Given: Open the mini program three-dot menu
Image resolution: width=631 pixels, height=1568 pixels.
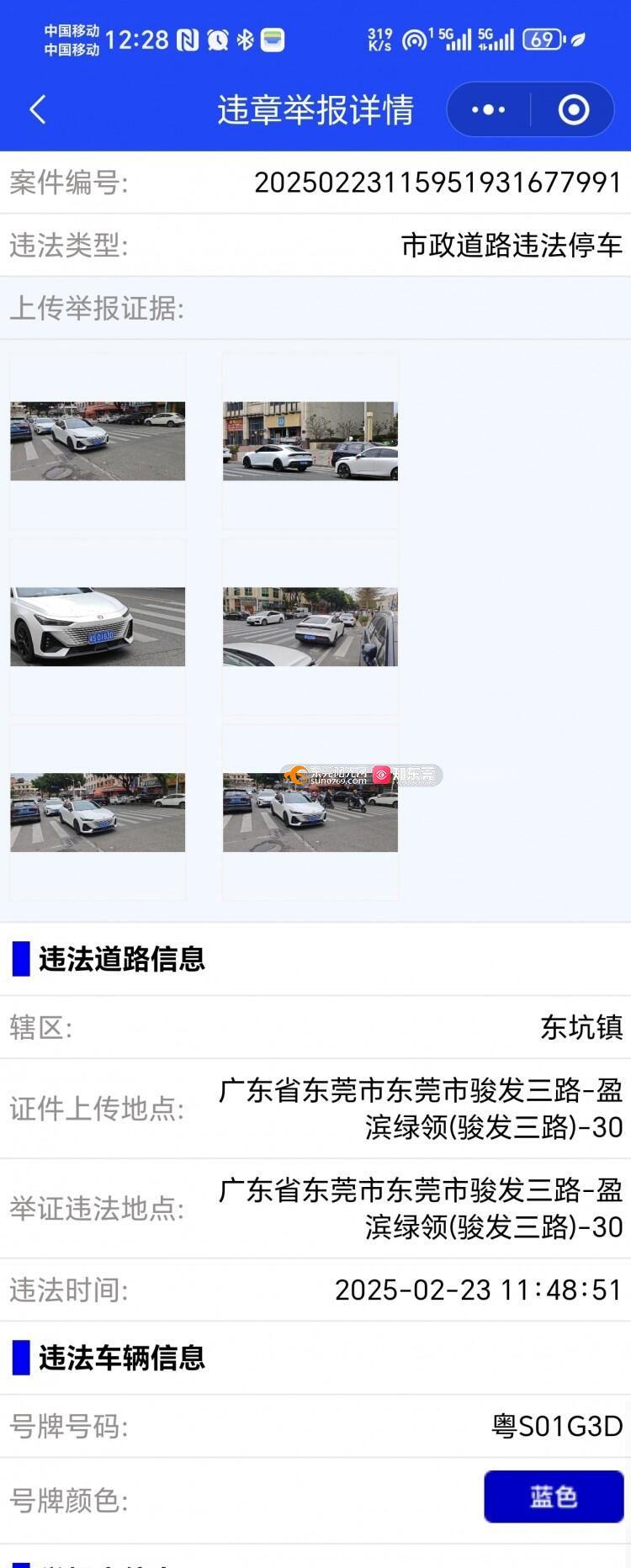Looking at the screenshot, I should click(488, 110).
